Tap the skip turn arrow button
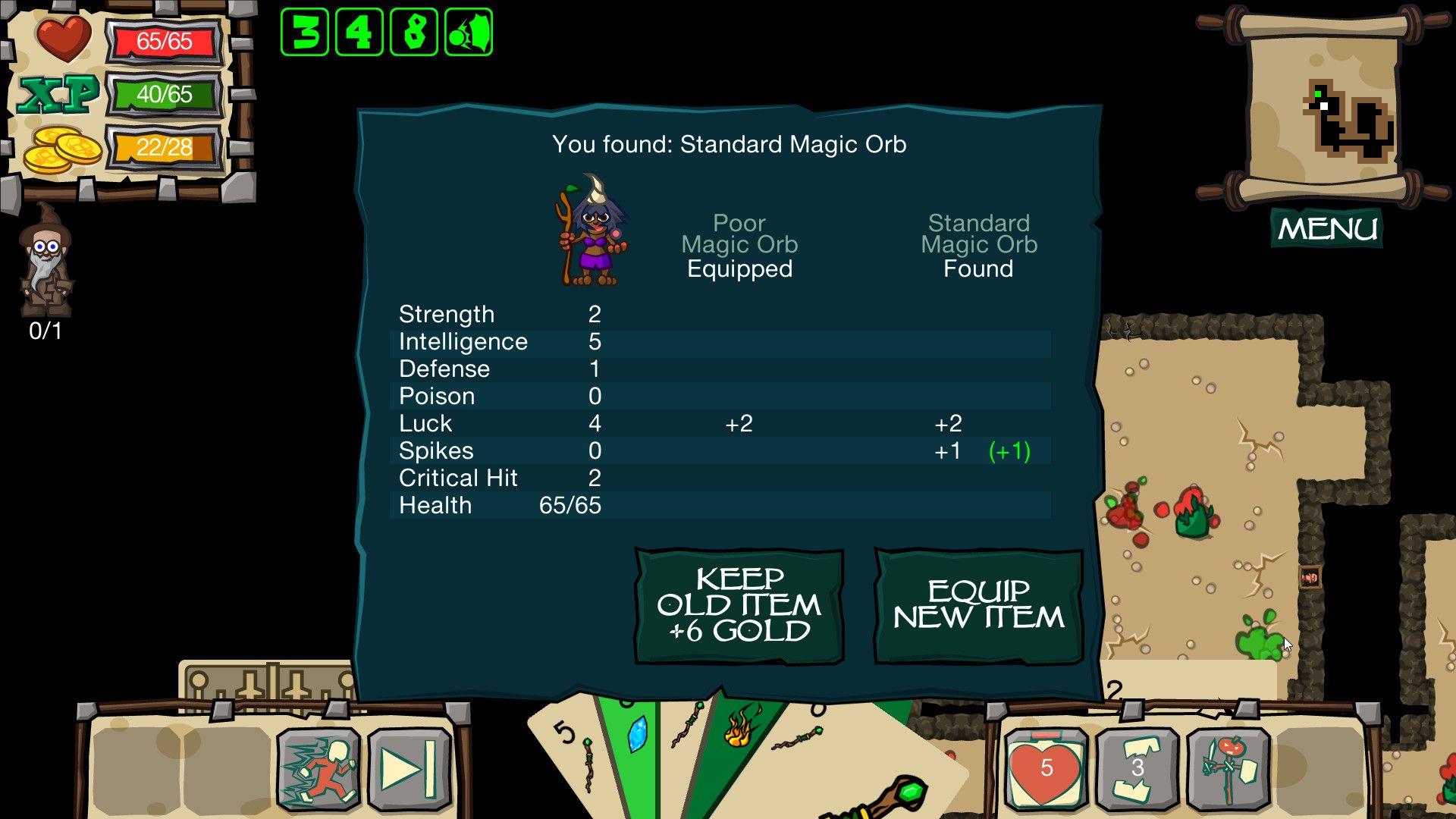 [409, 770]
